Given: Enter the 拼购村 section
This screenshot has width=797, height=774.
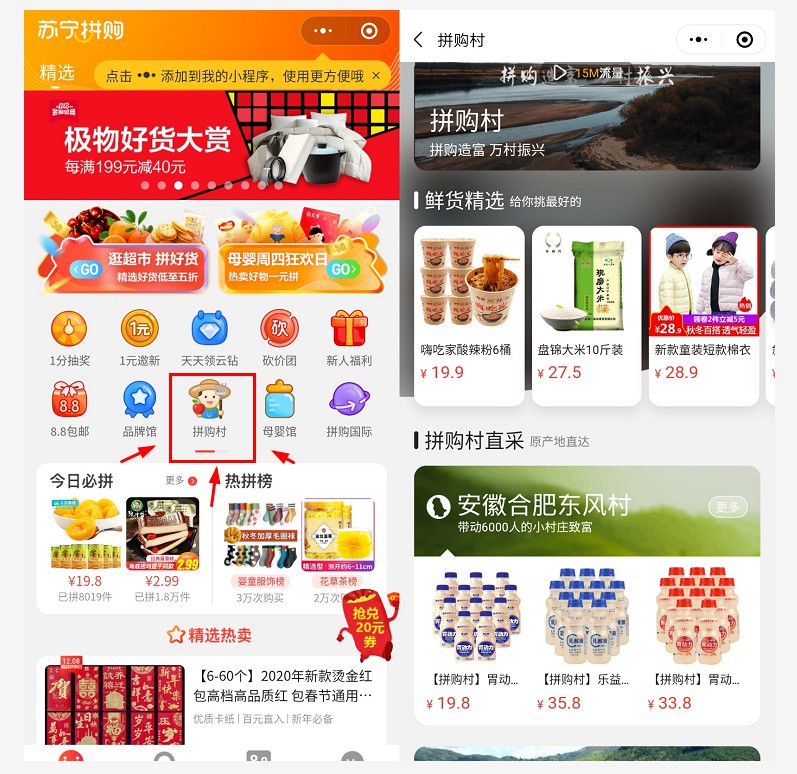Looking at the screenshot, I should pos(210,408).
